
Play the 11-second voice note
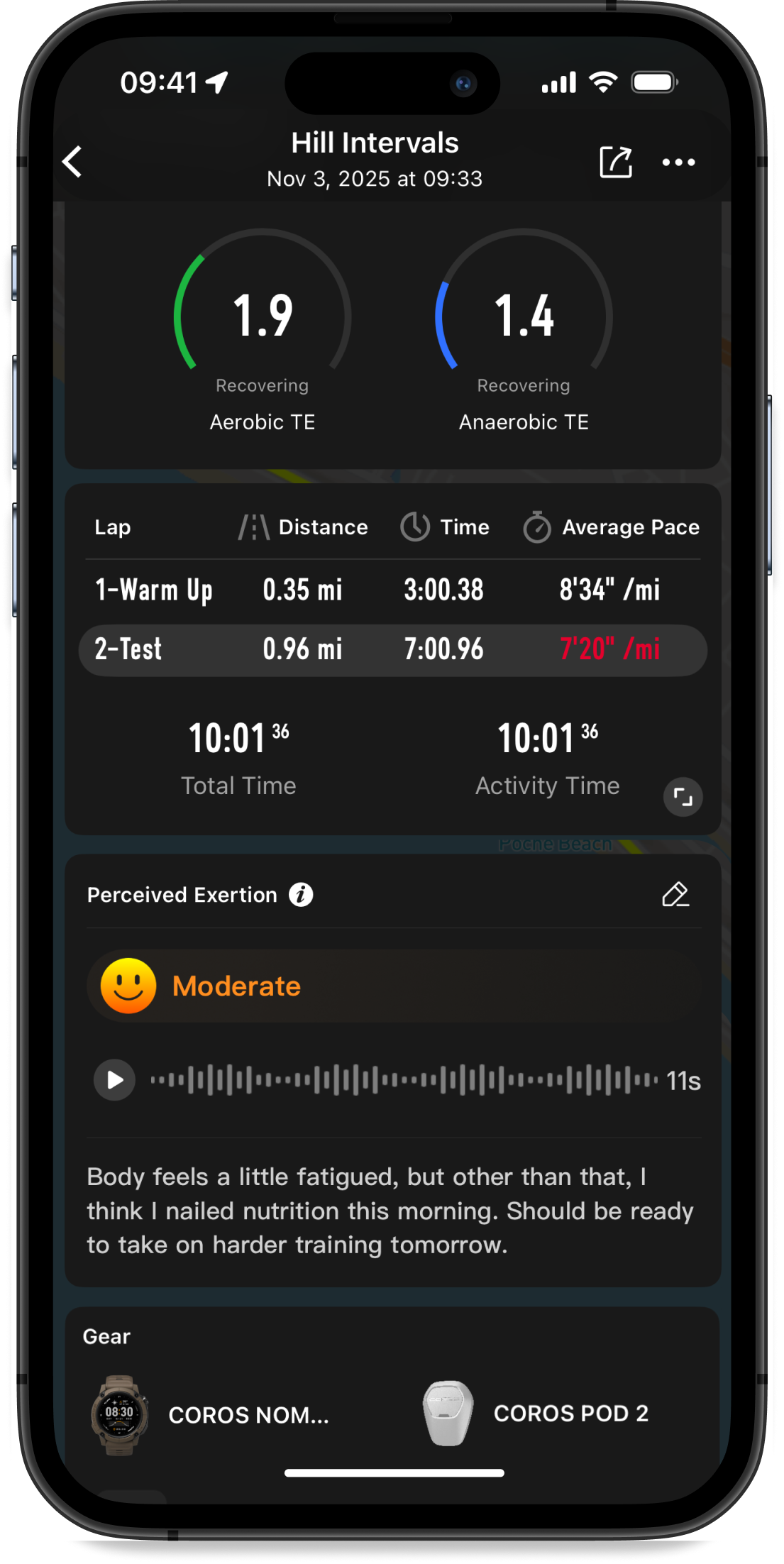point(114,1080)
